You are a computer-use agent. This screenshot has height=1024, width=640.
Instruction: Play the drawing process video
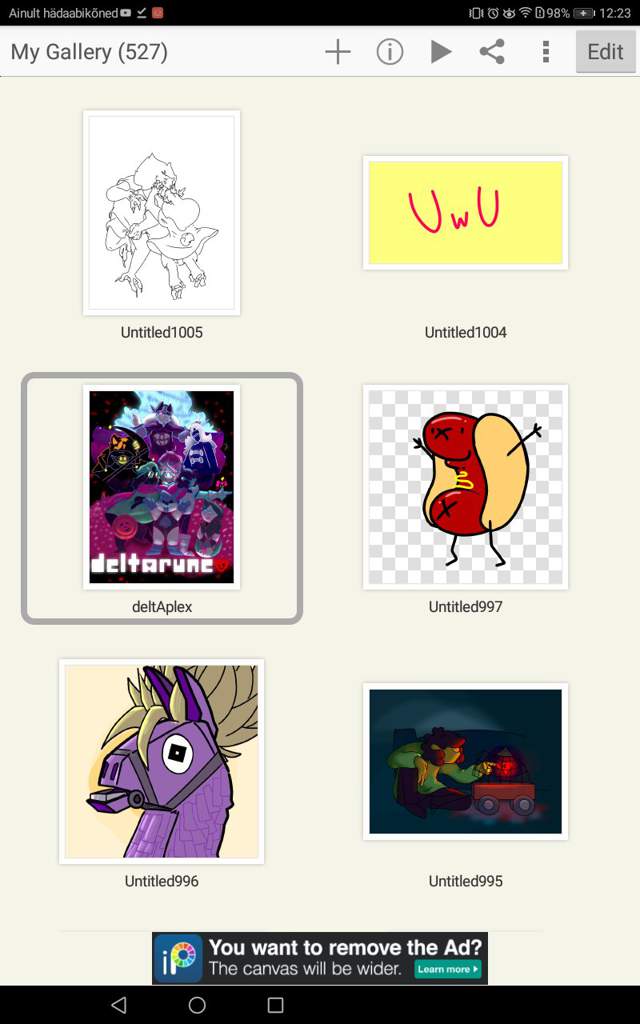pyautogui.click(x=441, y=52)
